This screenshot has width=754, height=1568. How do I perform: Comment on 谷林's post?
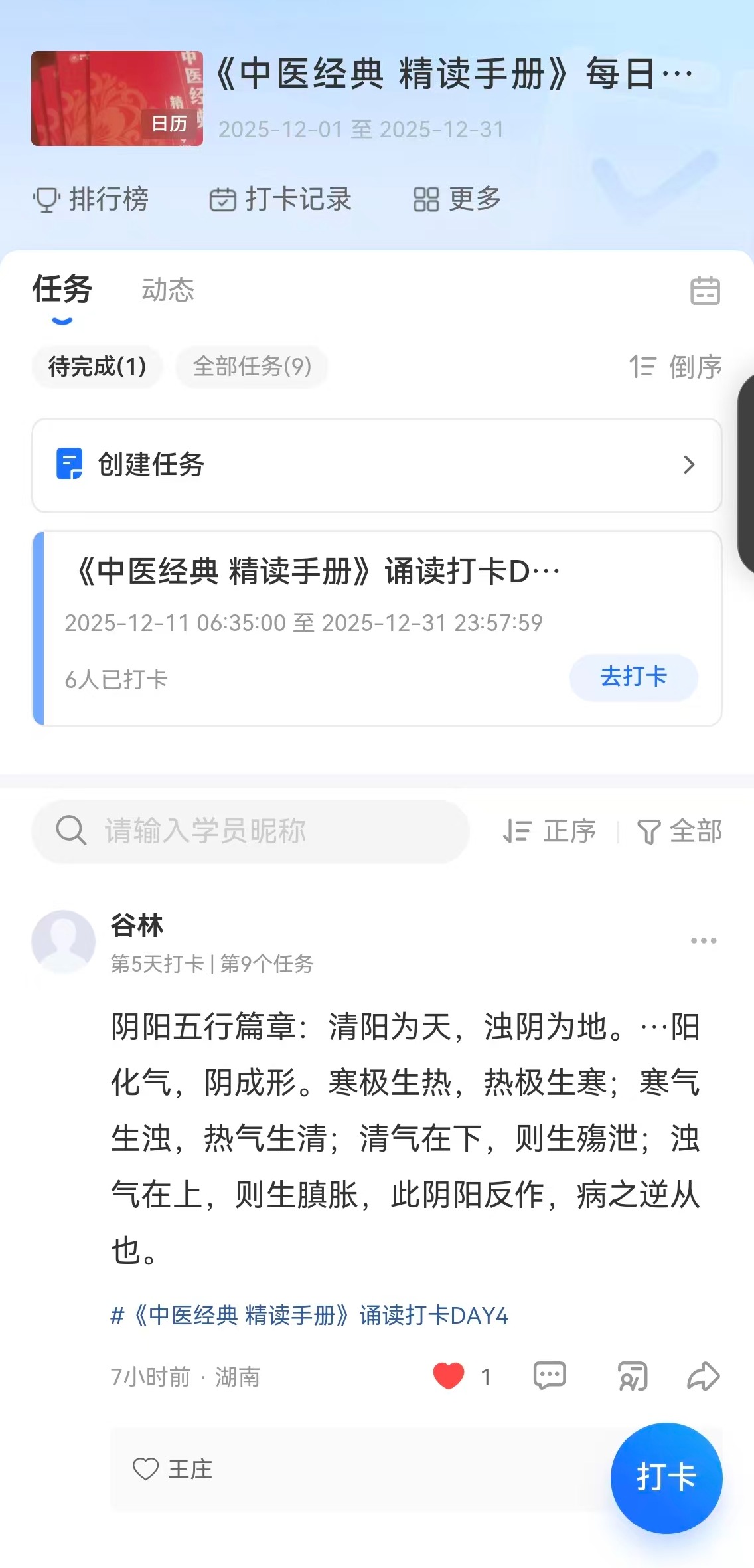pyautogui.click(x=550, y=1376)
